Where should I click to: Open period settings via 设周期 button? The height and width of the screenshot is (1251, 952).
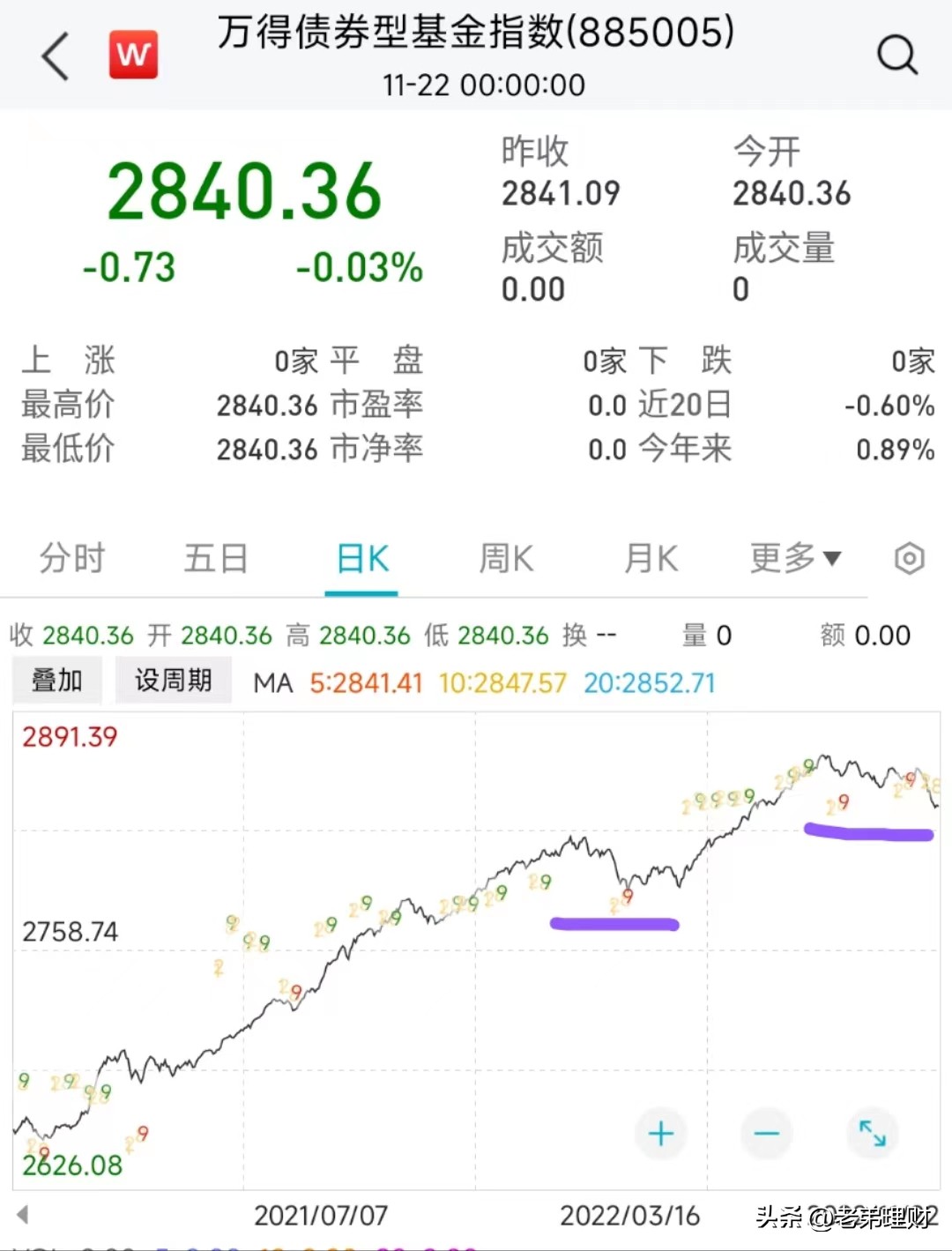[x=173, y=680]
